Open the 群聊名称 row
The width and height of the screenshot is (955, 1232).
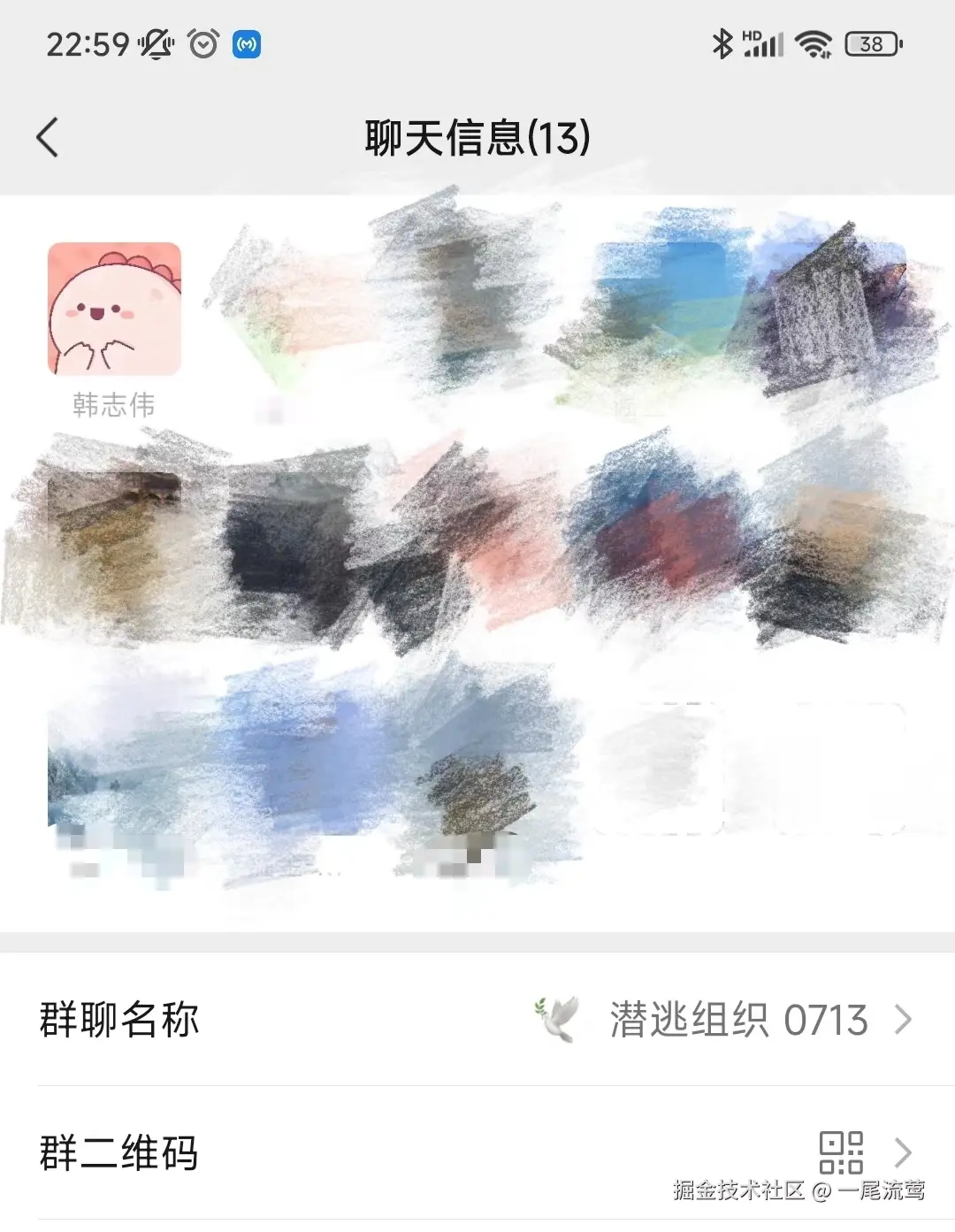tap(477, 1020)
